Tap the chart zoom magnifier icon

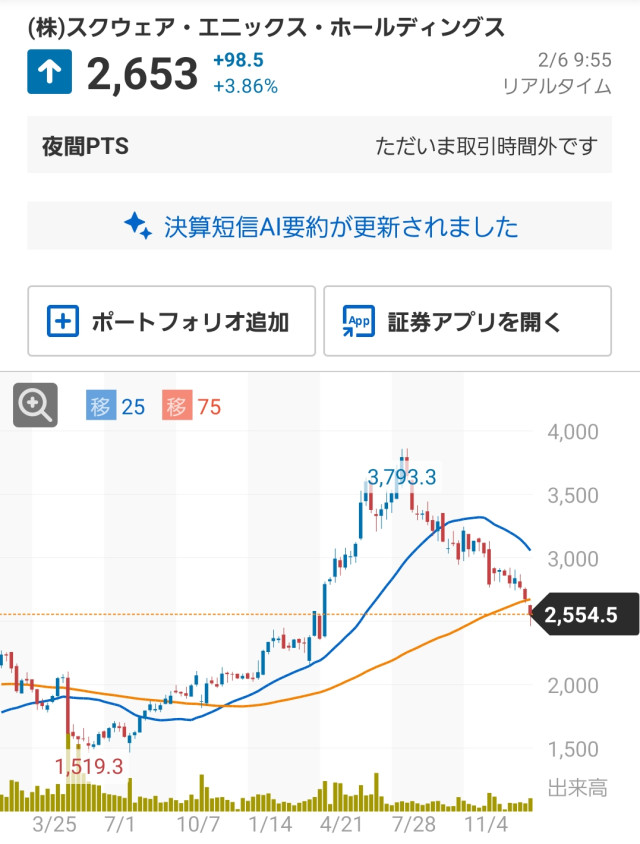(35, 405)
